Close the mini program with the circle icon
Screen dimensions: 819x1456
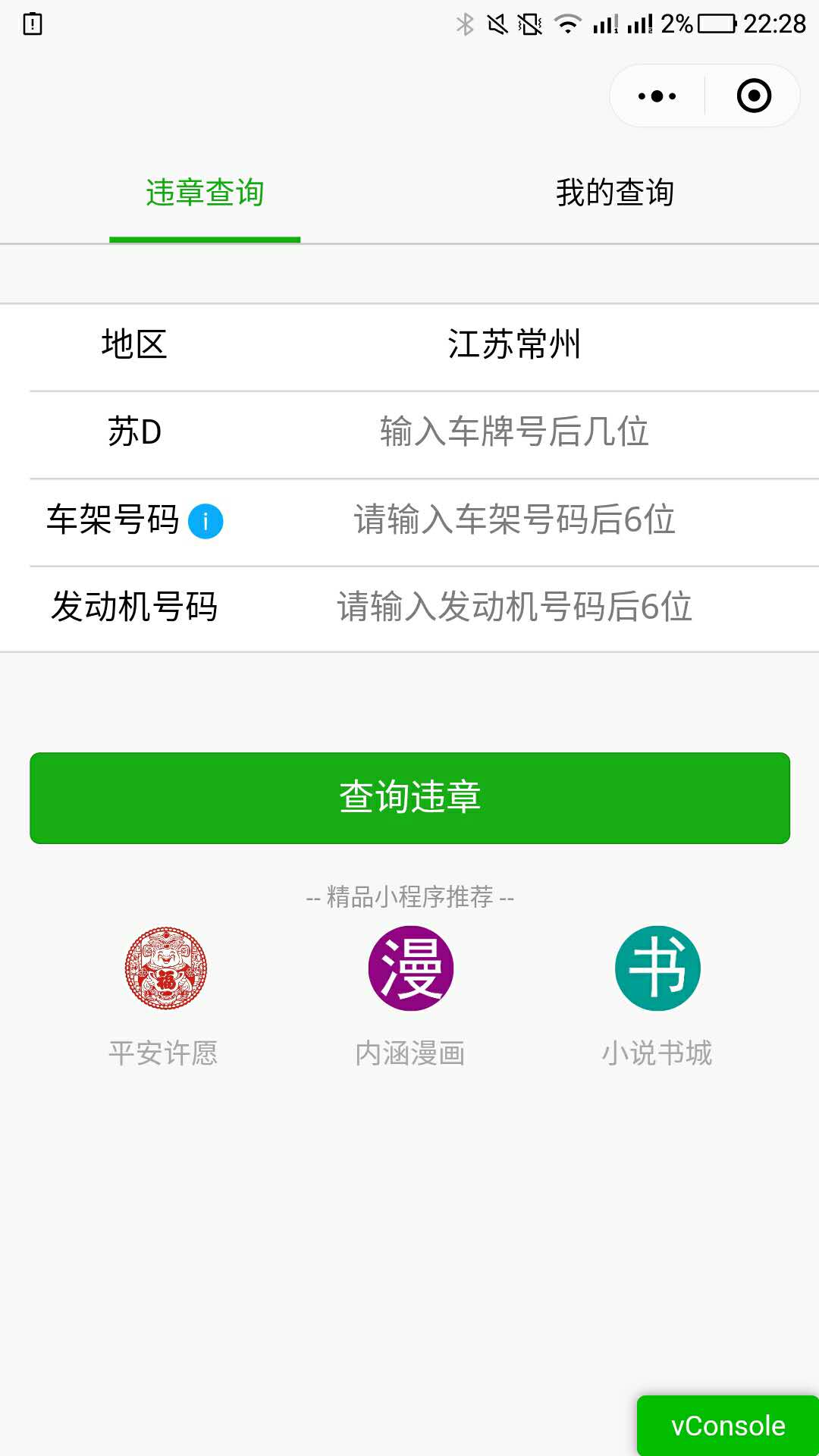point(754,96)
